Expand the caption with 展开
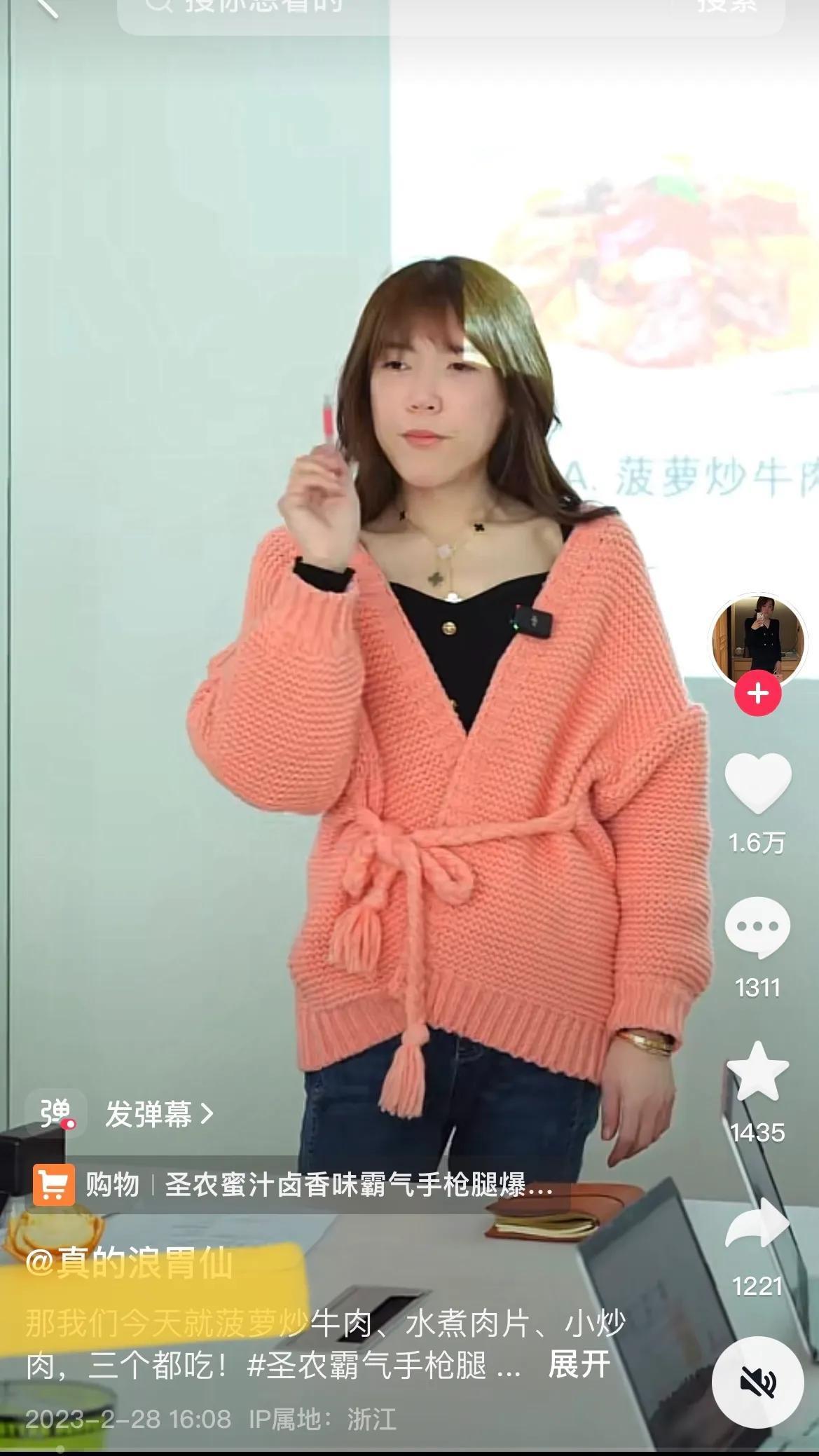Viewport: 819px width, 1456px height. pyautogui.click(x=579, y=1364)
